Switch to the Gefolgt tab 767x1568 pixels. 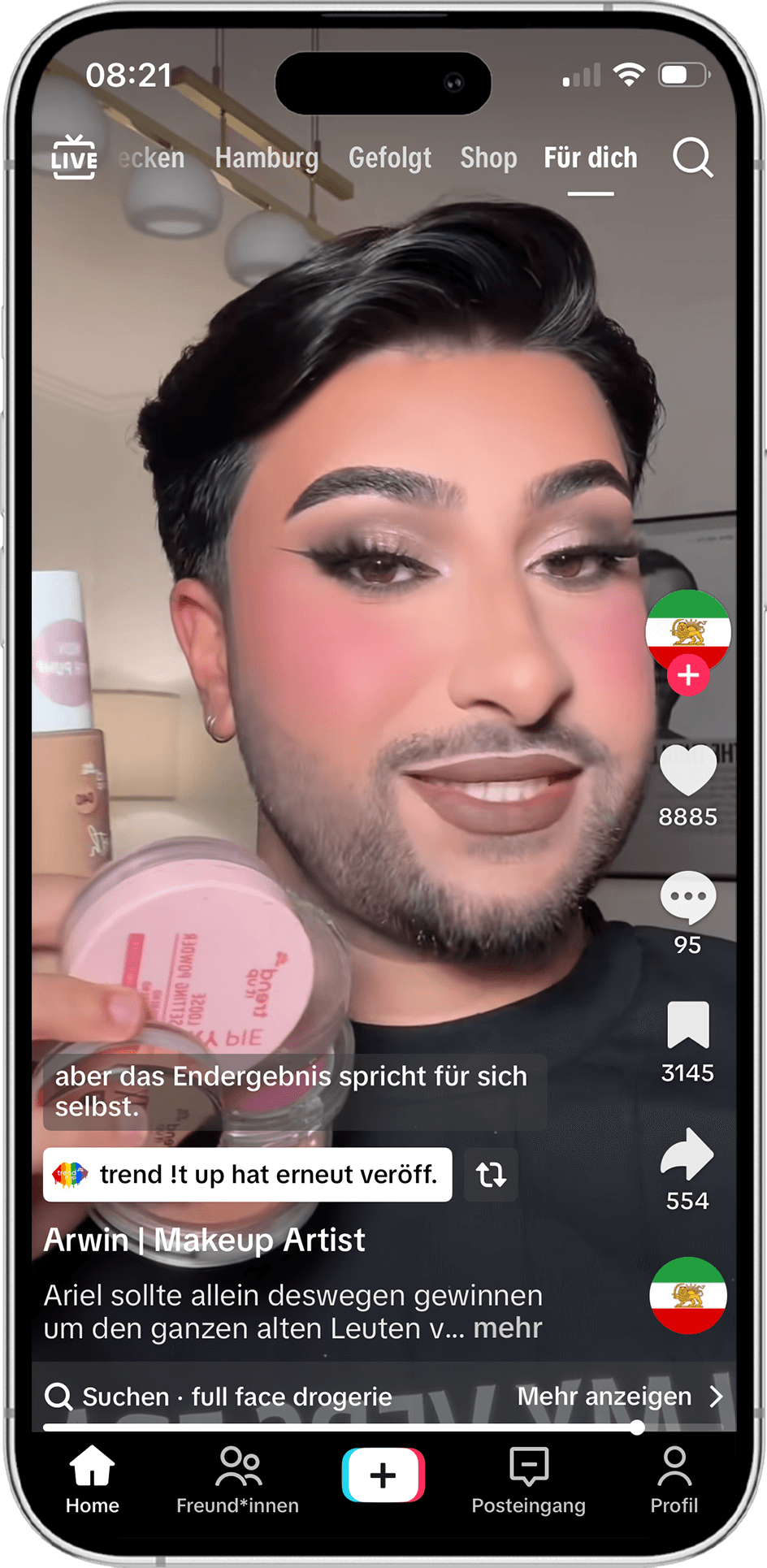(x=390, y=158)
